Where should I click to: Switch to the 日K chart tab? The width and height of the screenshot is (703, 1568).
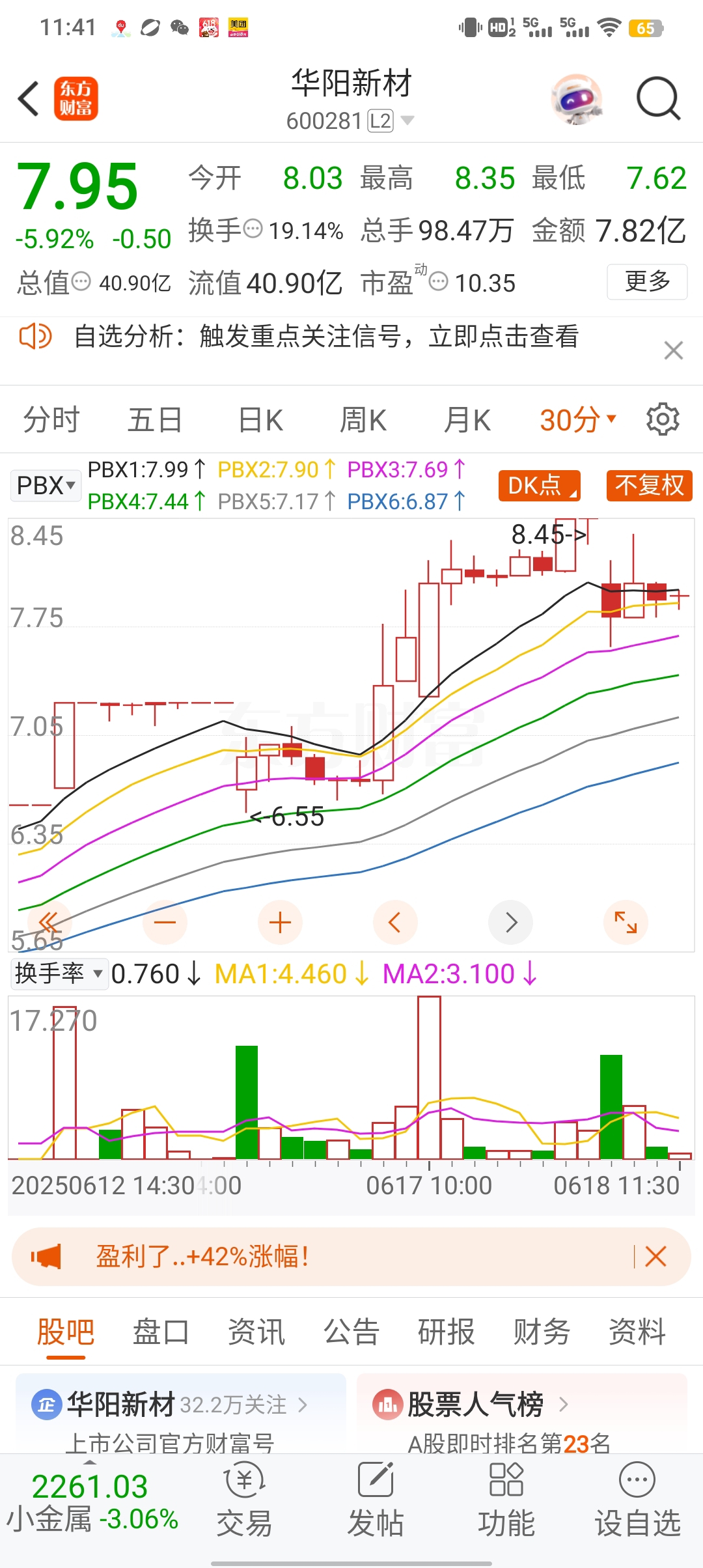click(x=260, y=420)
